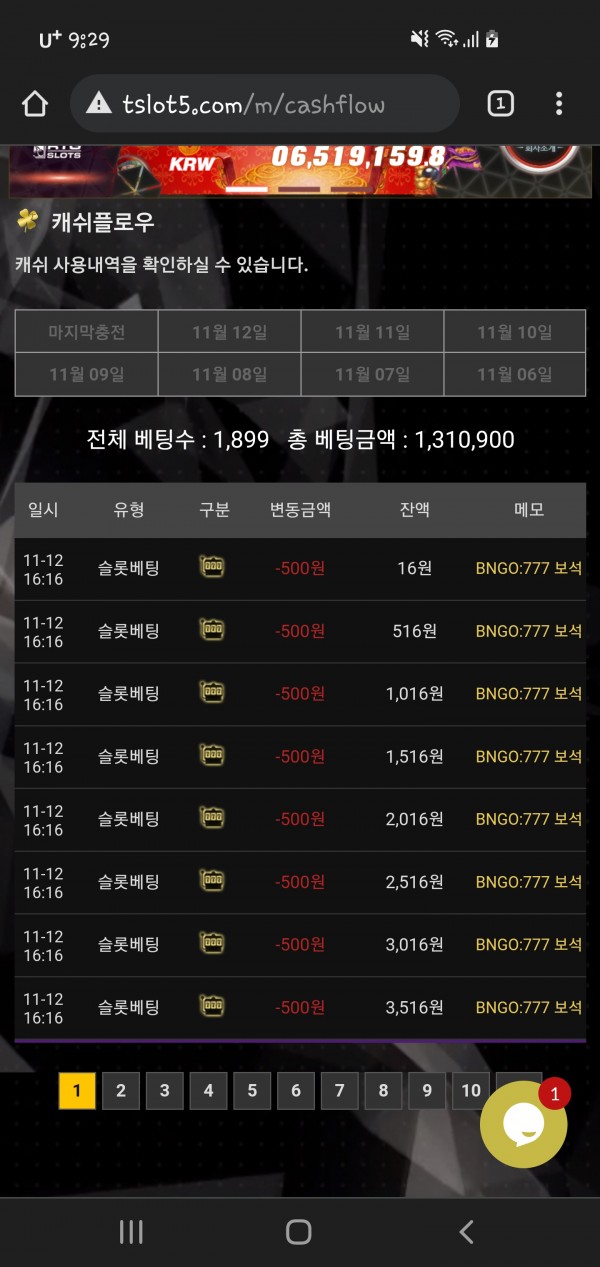Go to page 2 of results
Screen dimensions: 600x1267
tap(121, 1091)
